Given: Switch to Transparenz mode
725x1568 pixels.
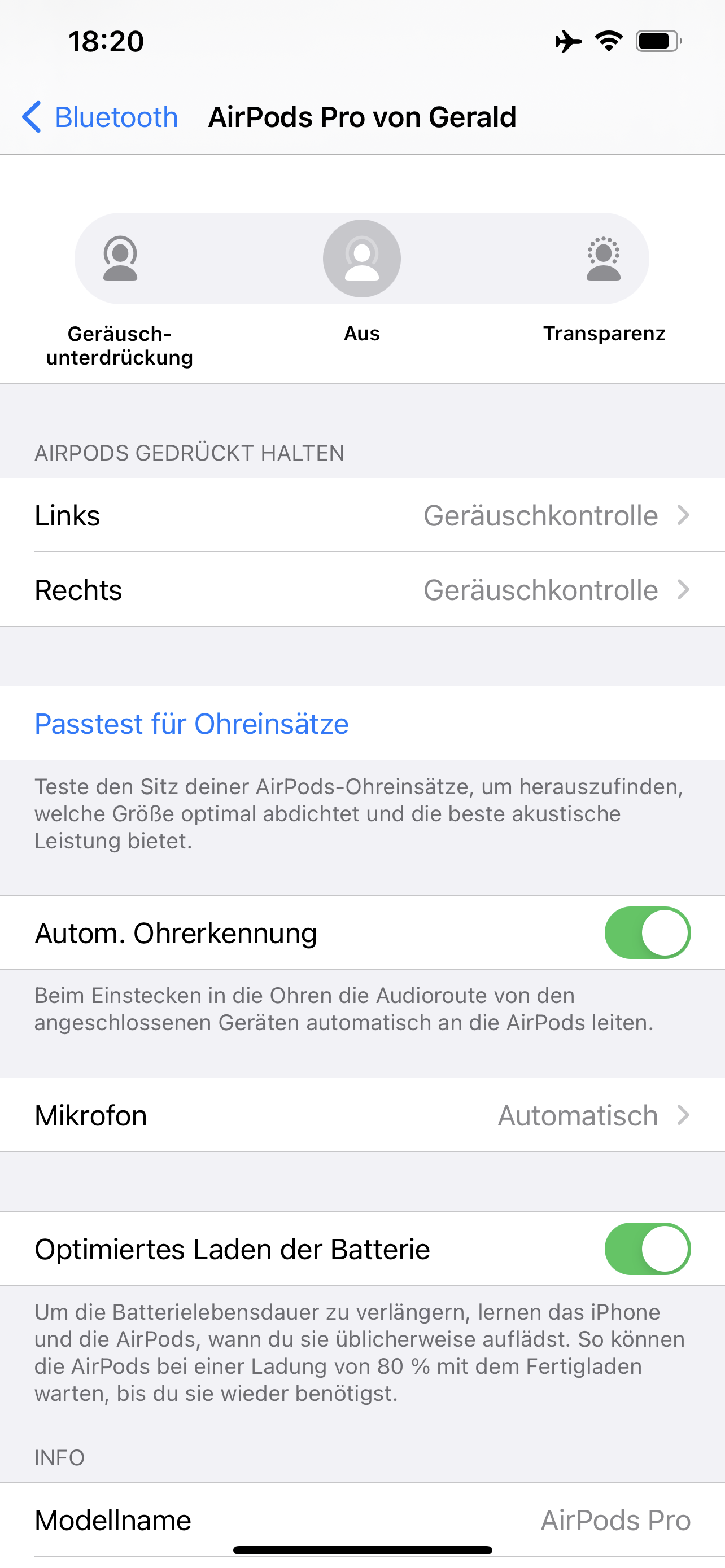Looking at the screenshot, I should coord(603,259).
